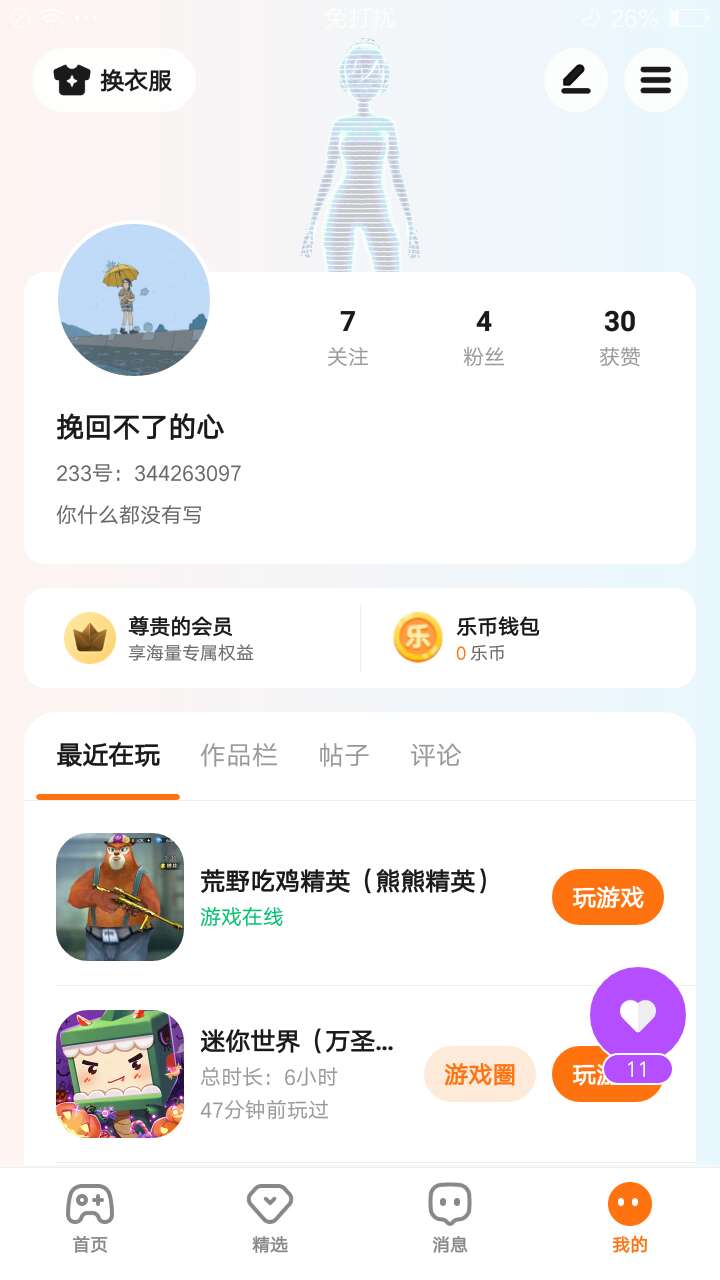Switch to the 精选 featured tab
The image size is (720, 1280).
[270, 1217]
